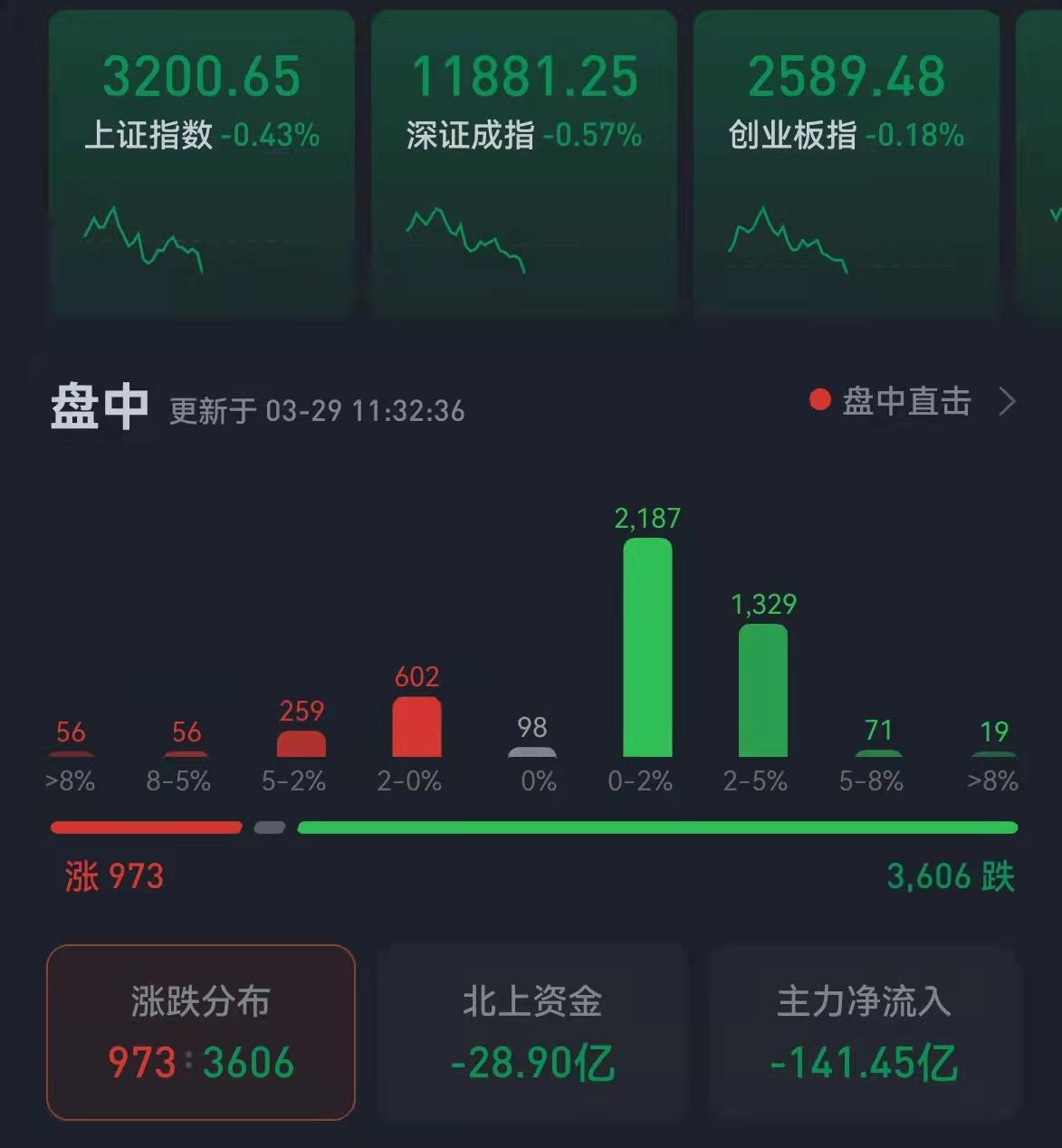Select the 涨跌分布 tab
The height and width of the screenshot is (1148, 1062).
(201, 1032)
